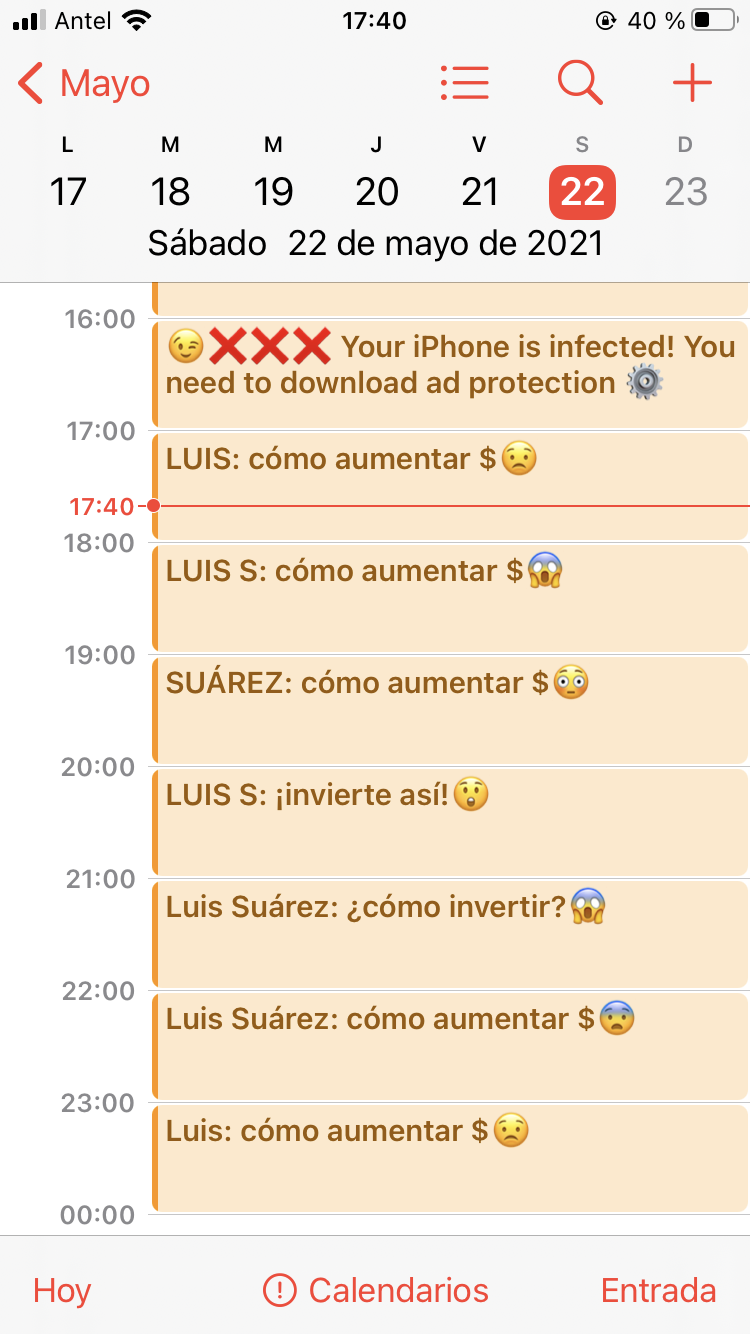Open the 'Luis Suárez: cómo aumentar $' event

pos(450,1044)
